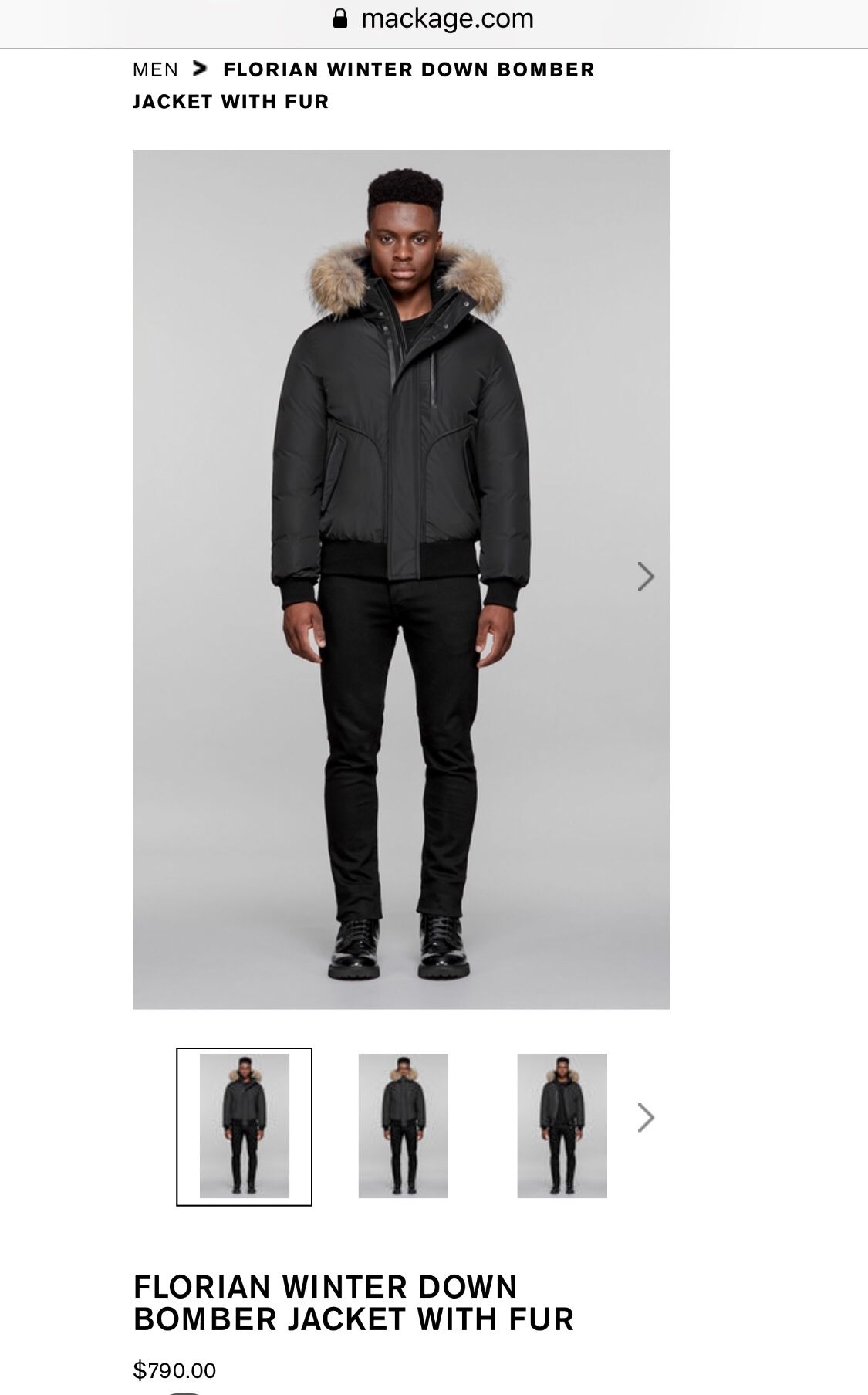Select the third jacket thumbnail

point(562,1126)
